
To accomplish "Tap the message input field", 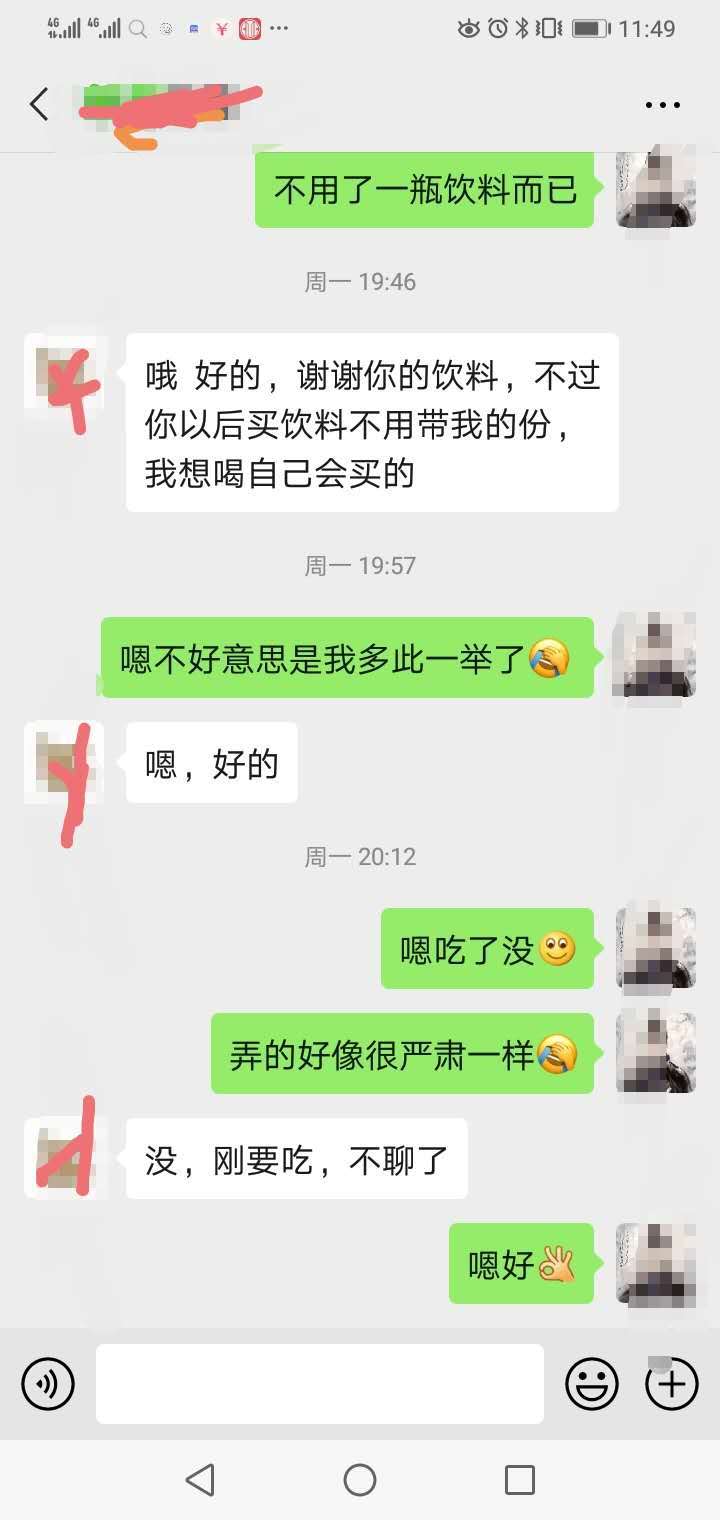I will point(319,1384).
